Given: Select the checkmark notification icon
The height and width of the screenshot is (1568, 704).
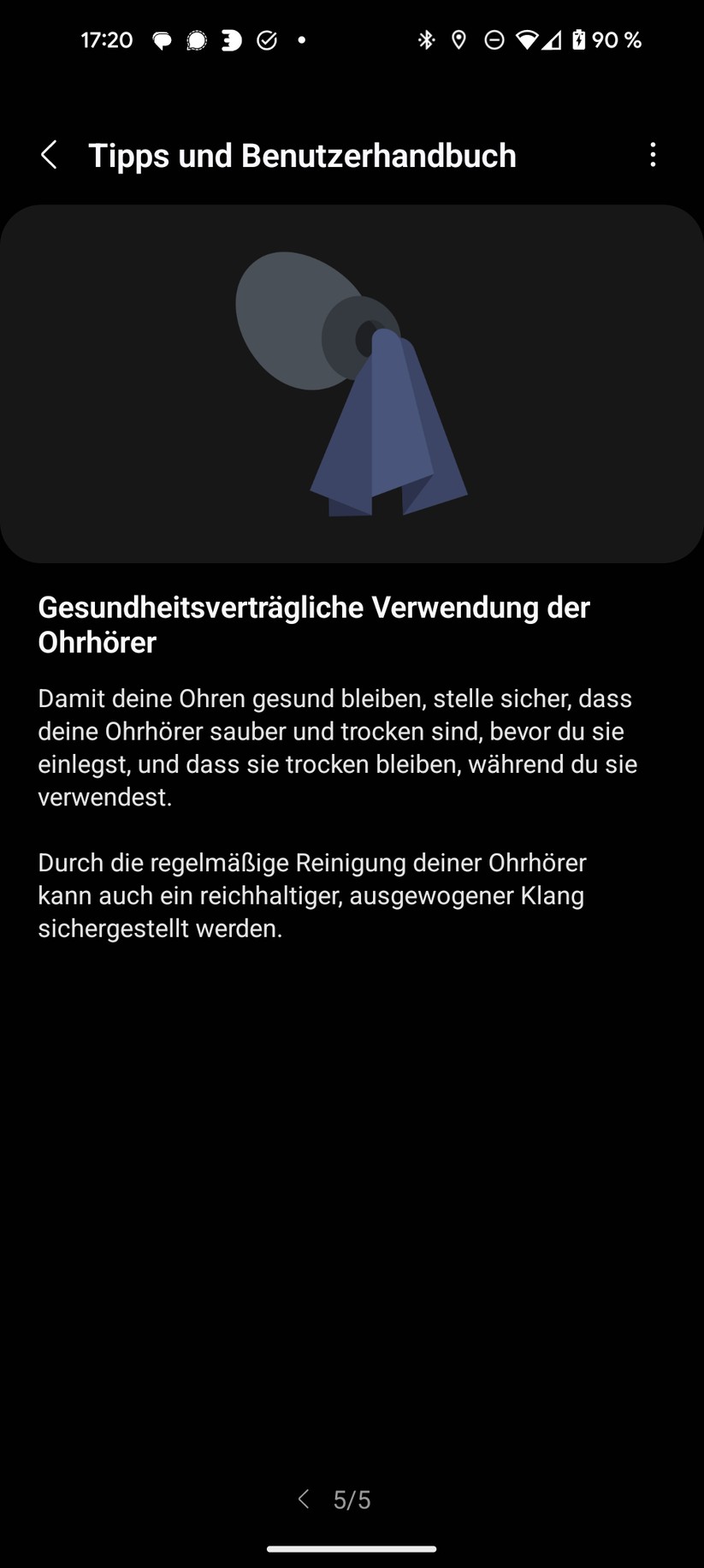Looking at the screenshot, I should (x=266, y=39).
